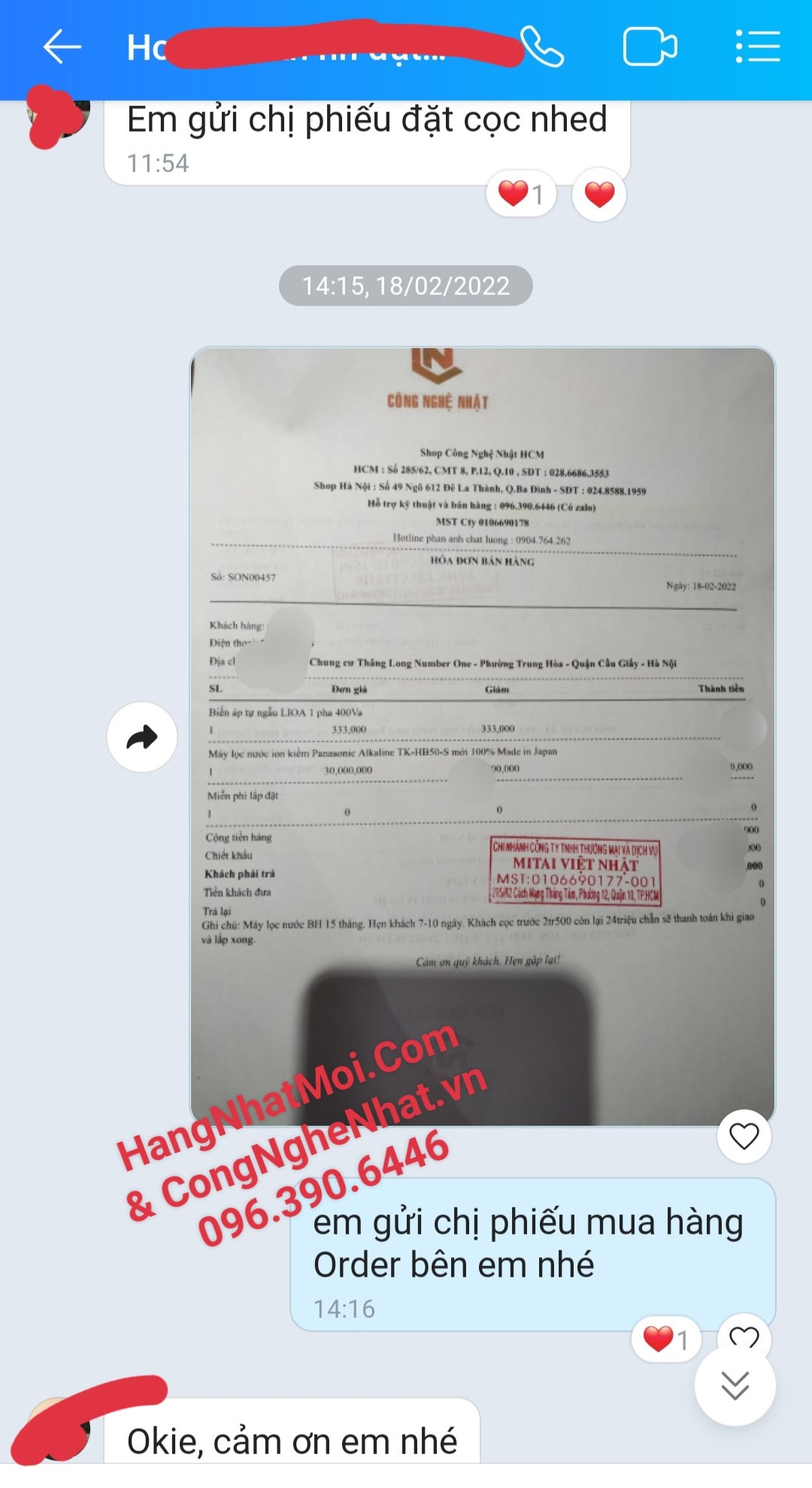This screenshot has height=1488, width=812.
Task: View reactions on 'phiếu mua hàng' message
Action: pos(666,1339)
